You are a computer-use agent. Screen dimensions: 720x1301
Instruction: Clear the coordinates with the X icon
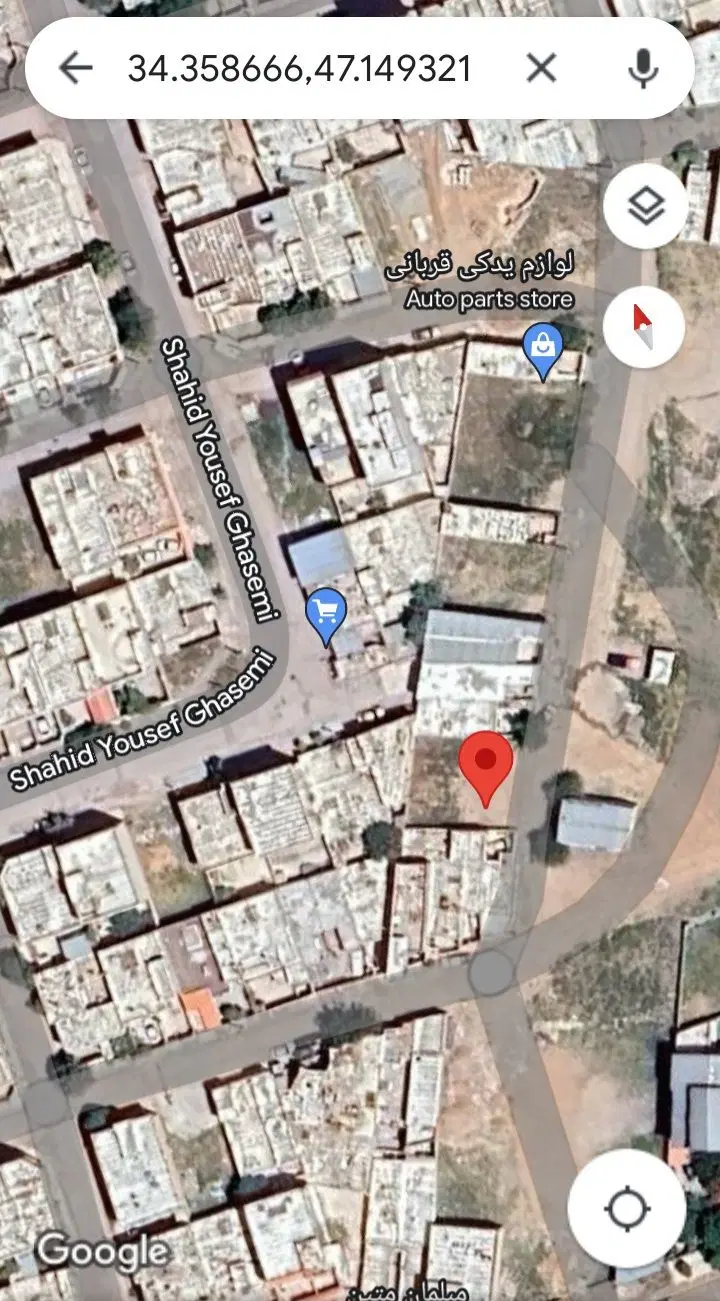pyautogui.click(x=541, y=68)
